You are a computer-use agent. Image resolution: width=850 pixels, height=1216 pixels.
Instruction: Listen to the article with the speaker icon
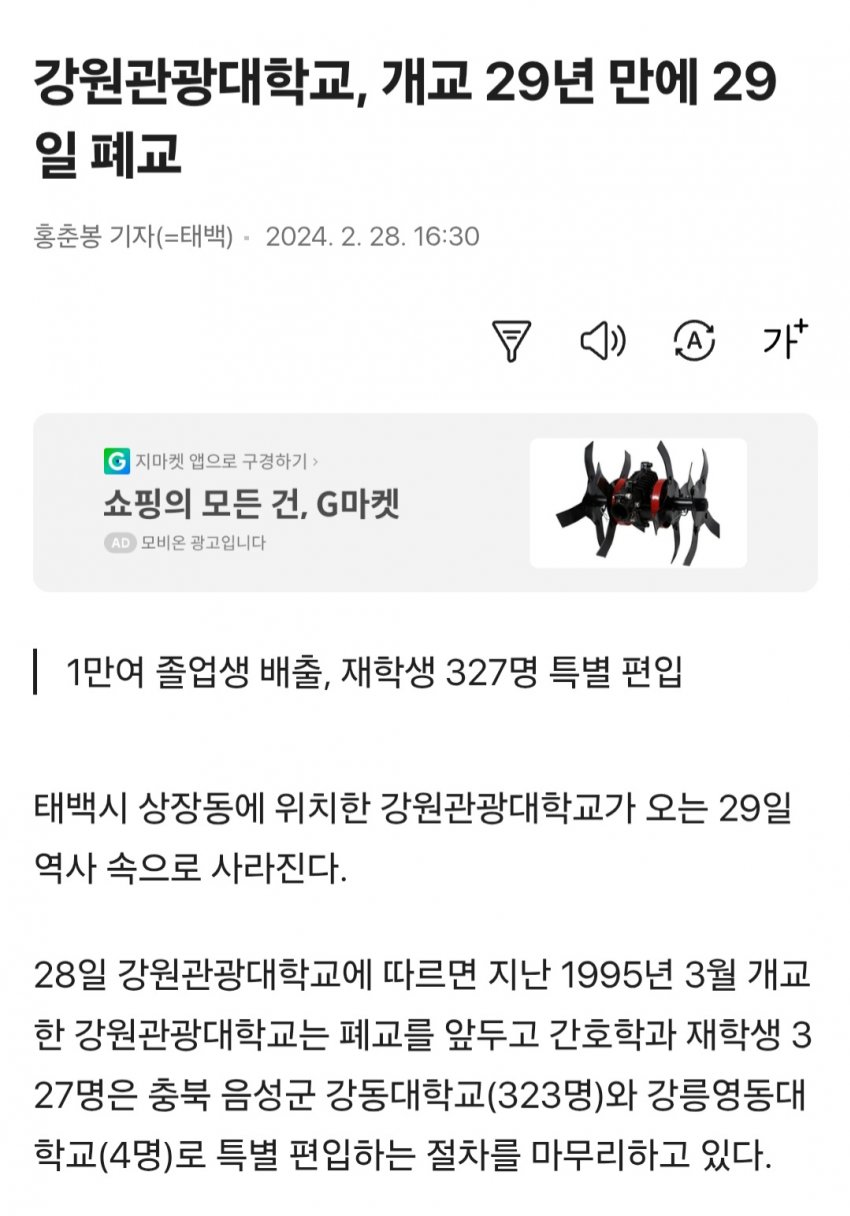pyautogui.click(x=602, y=342)
